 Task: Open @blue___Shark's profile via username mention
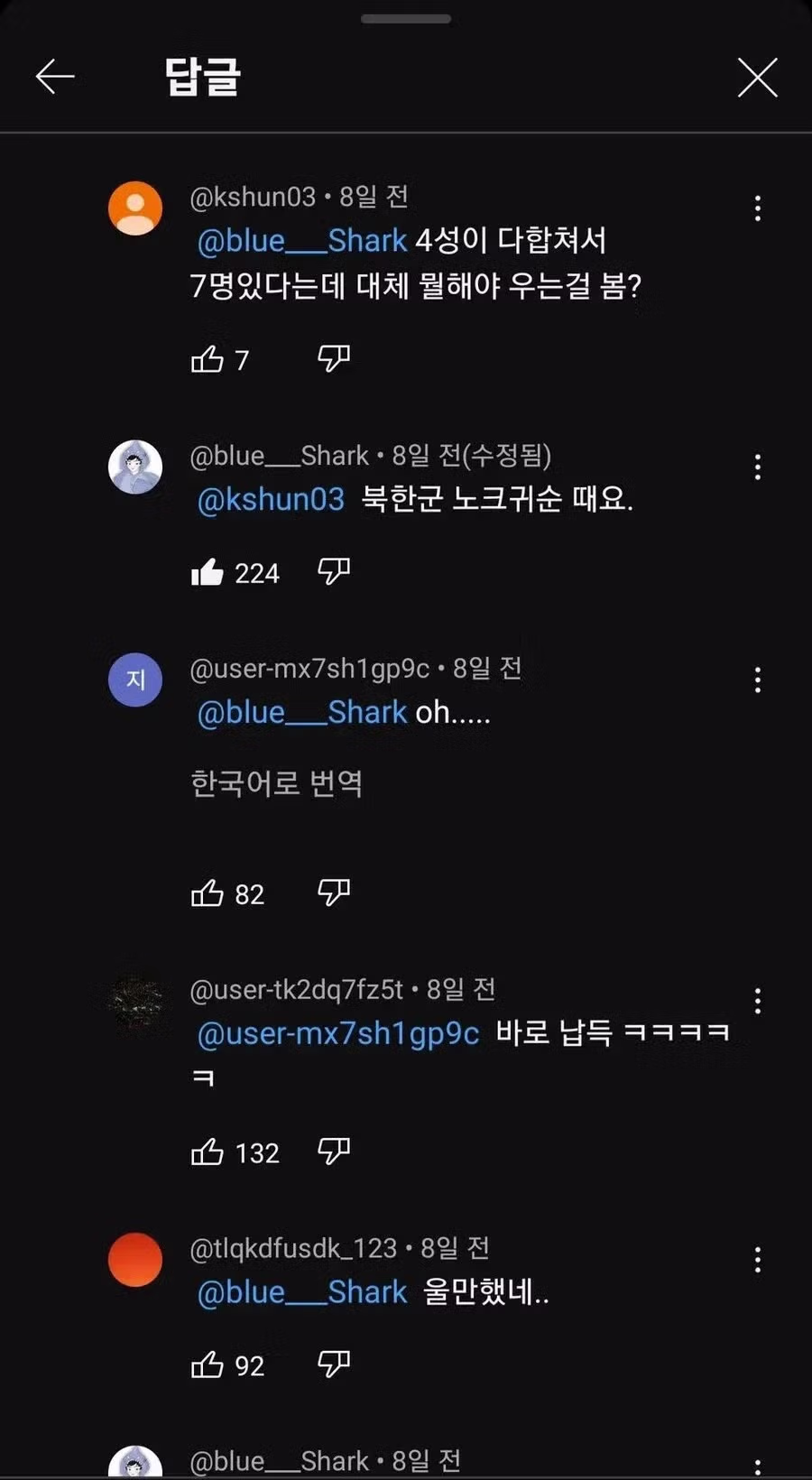[x=300, y=240]
